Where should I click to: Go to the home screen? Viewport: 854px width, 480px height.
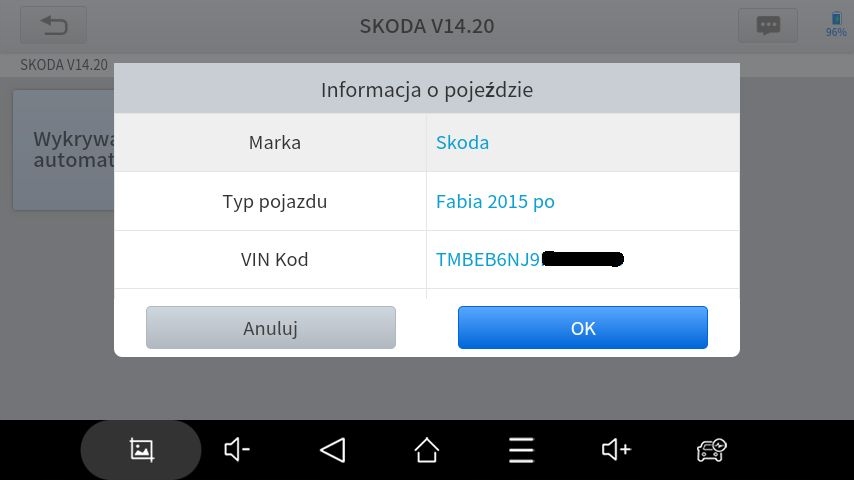427,450
